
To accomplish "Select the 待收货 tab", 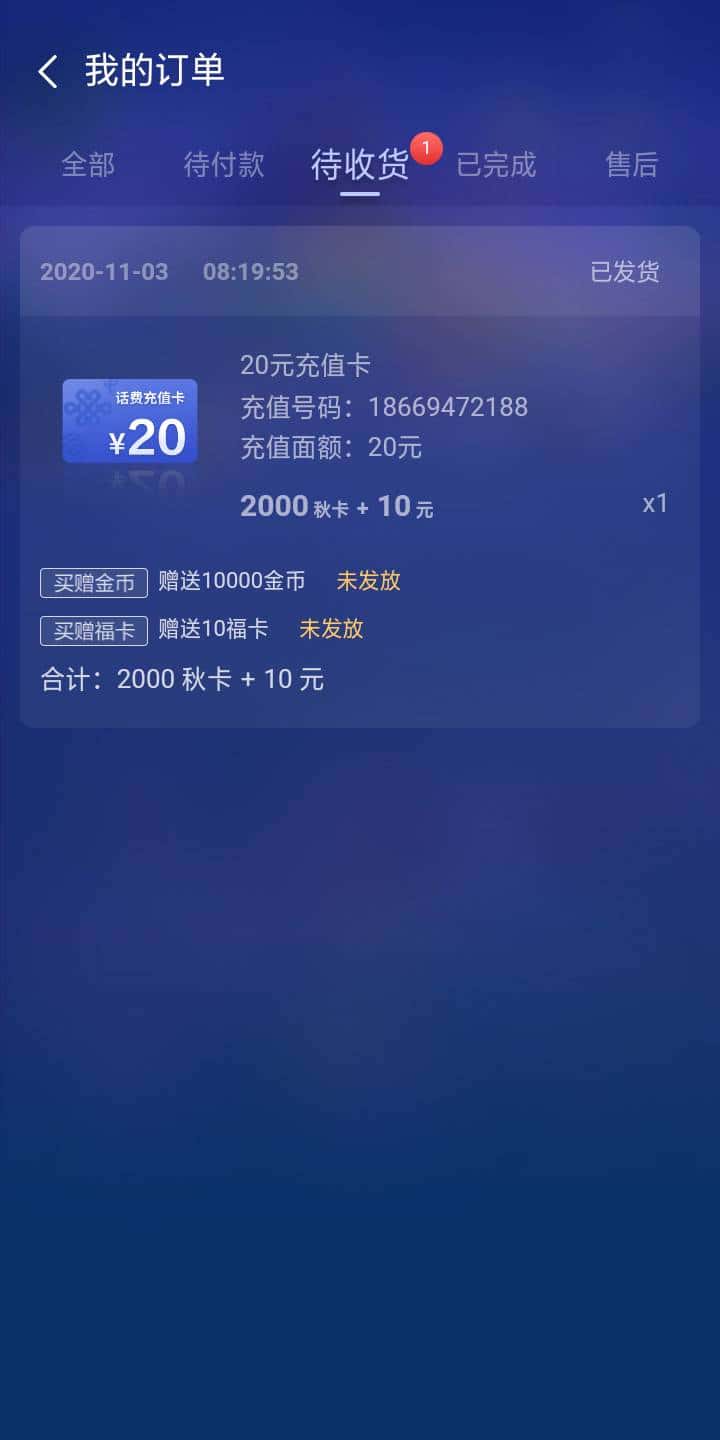I will pos(358,165).
